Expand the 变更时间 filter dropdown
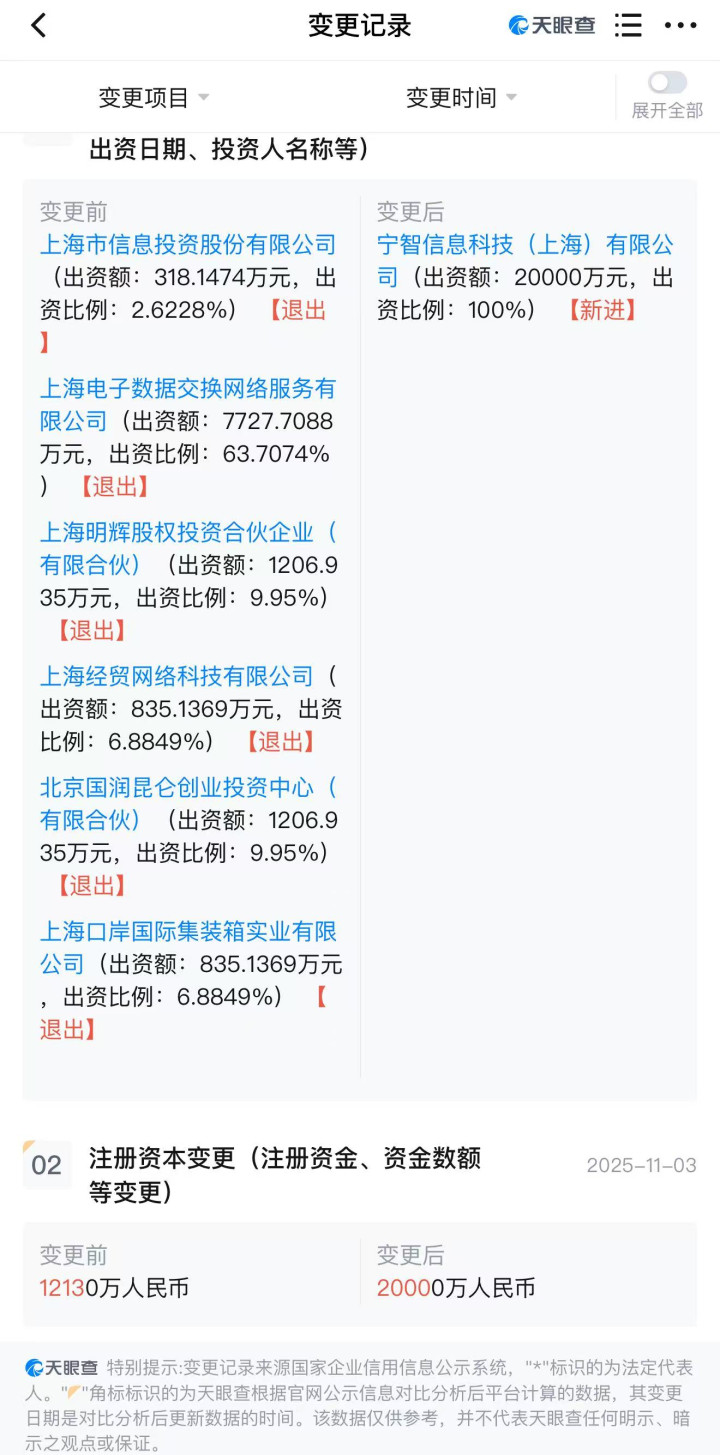 [461, 97]
